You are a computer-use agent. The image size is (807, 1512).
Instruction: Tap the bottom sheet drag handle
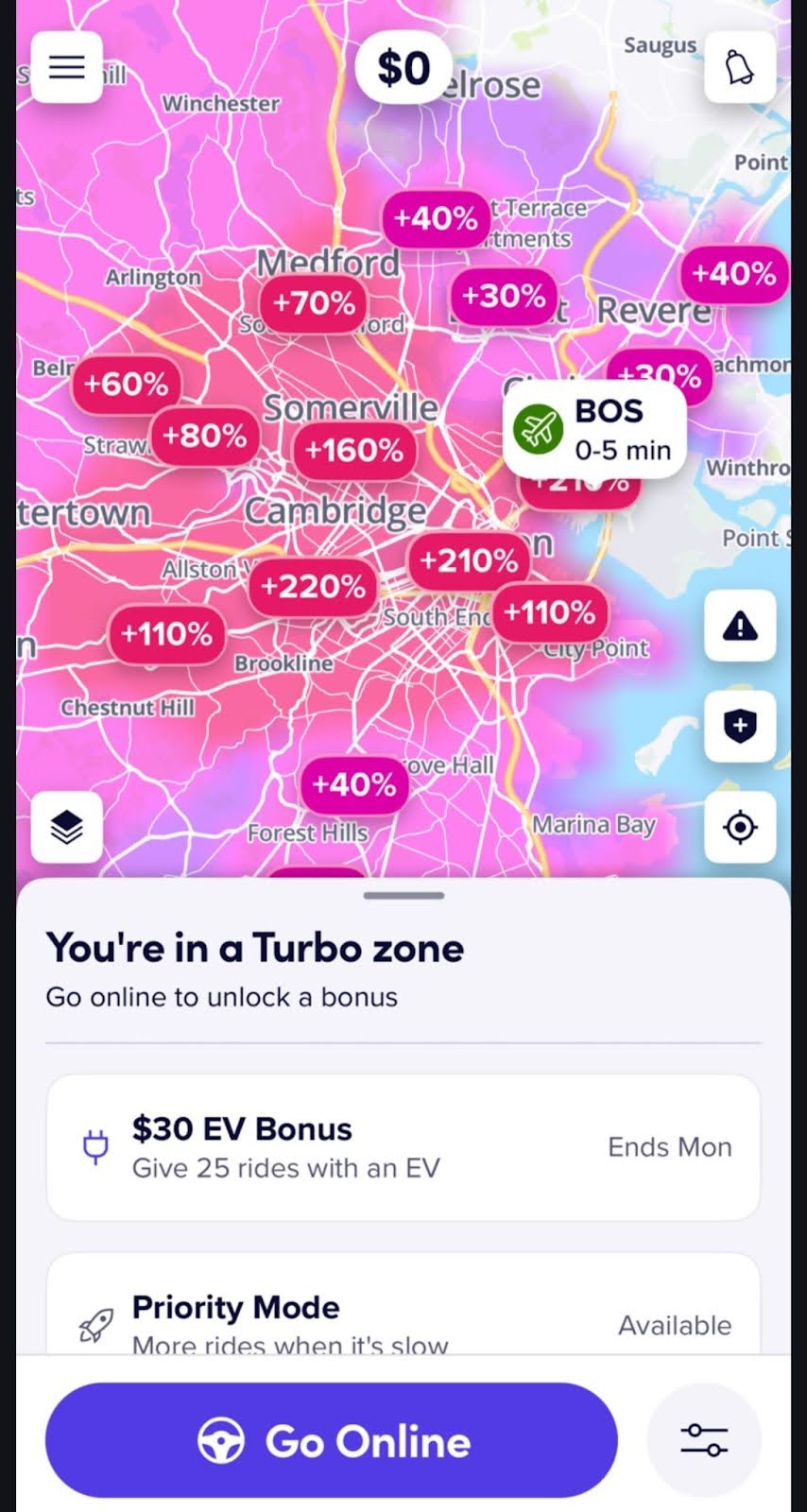tap(403, 895)
